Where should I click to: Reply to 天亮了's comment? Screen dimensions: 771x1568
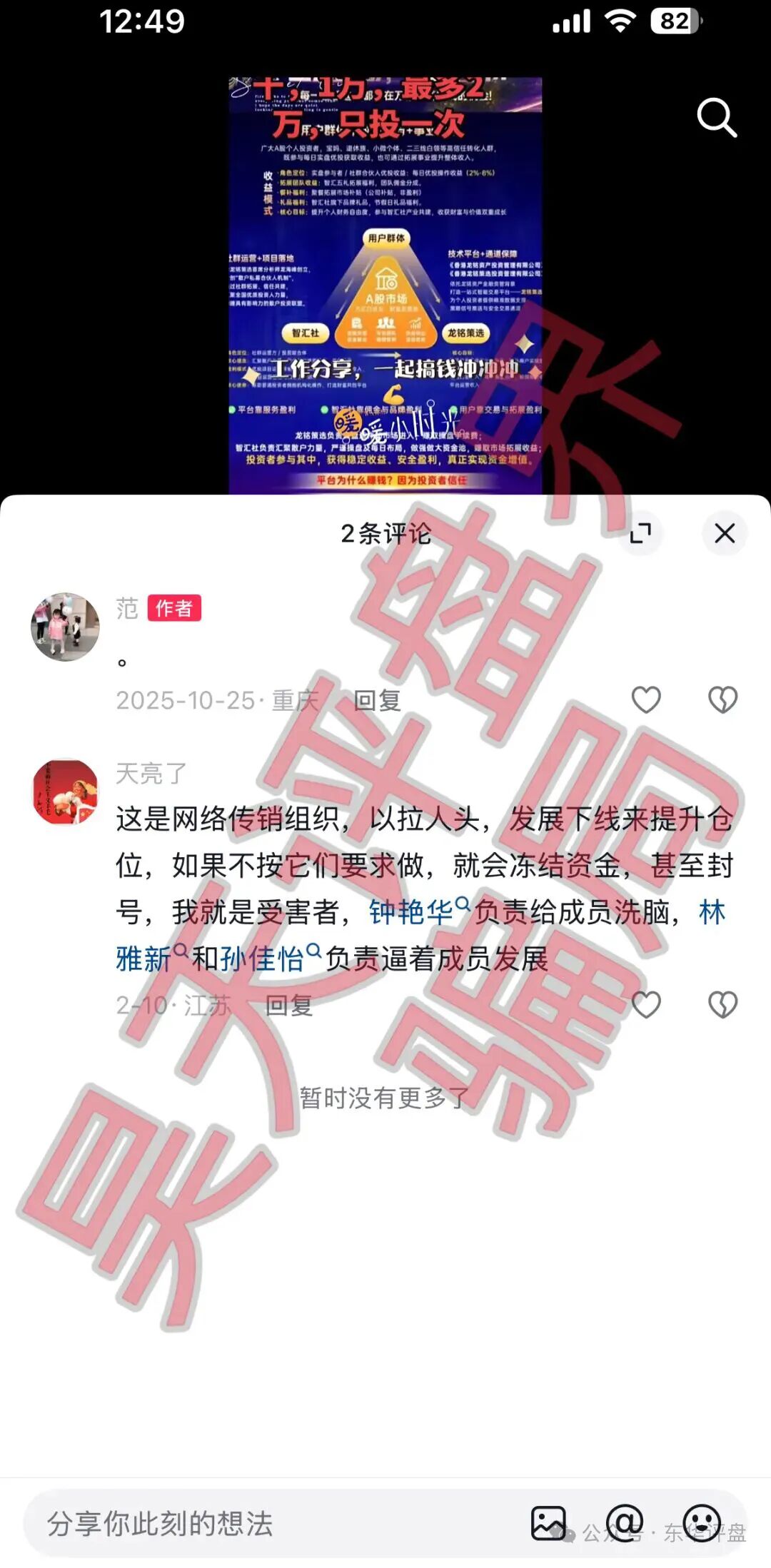click(x=288, y=1006)
